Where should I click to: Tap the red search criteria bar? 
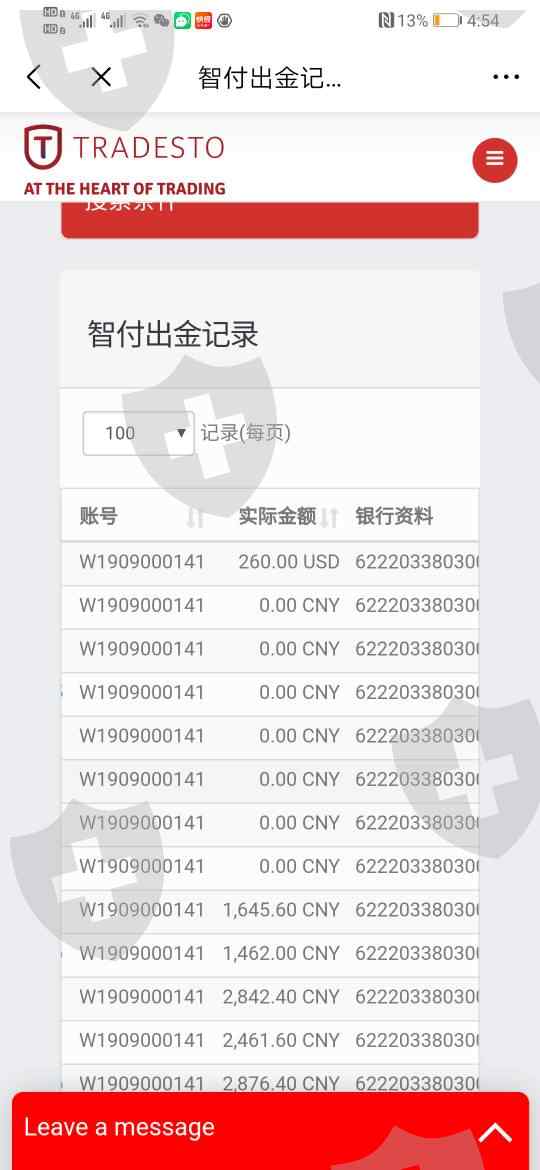pos(269,218)
